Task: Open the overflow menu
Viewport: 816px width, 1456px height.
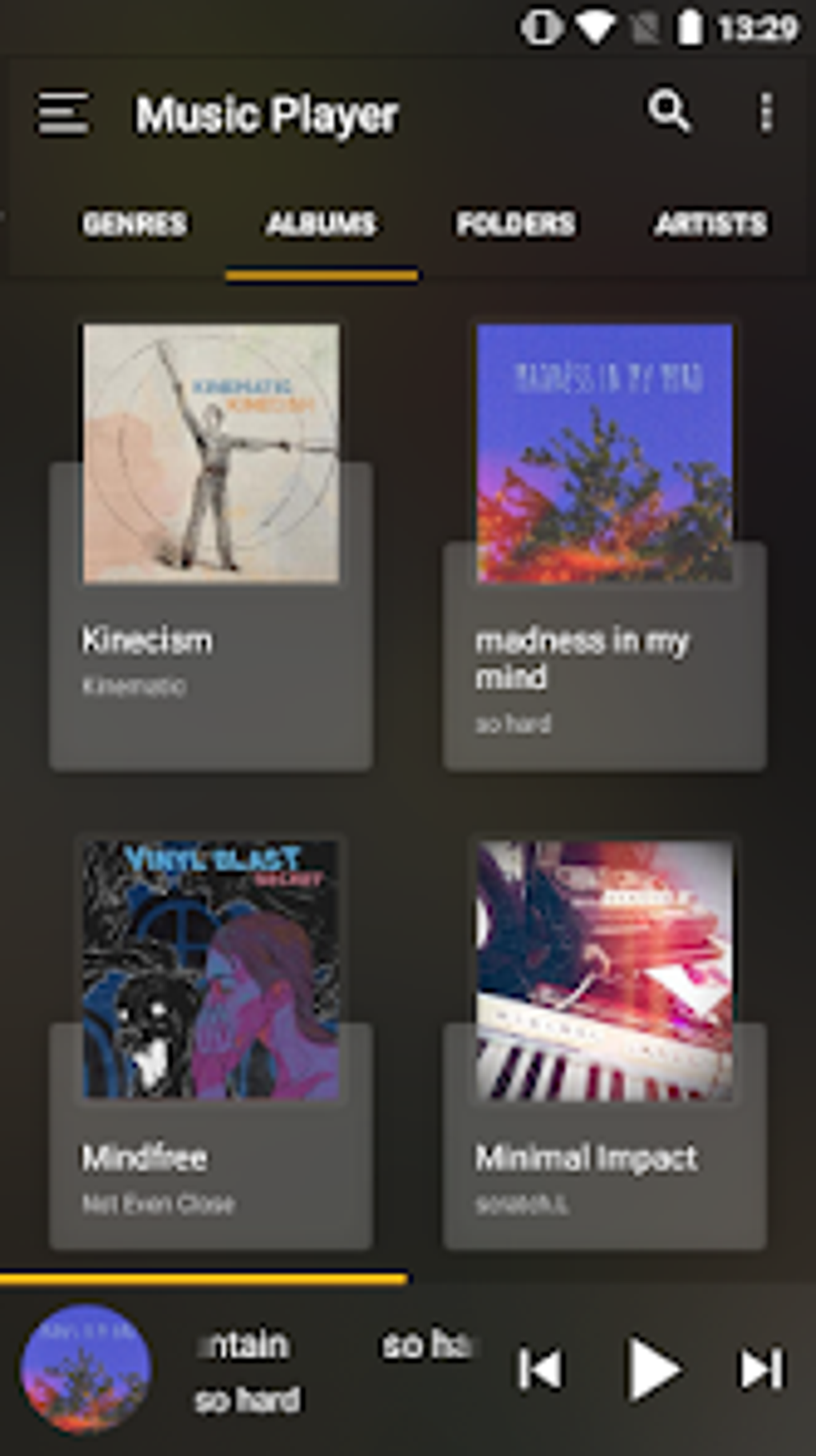Action: (766, 112)
